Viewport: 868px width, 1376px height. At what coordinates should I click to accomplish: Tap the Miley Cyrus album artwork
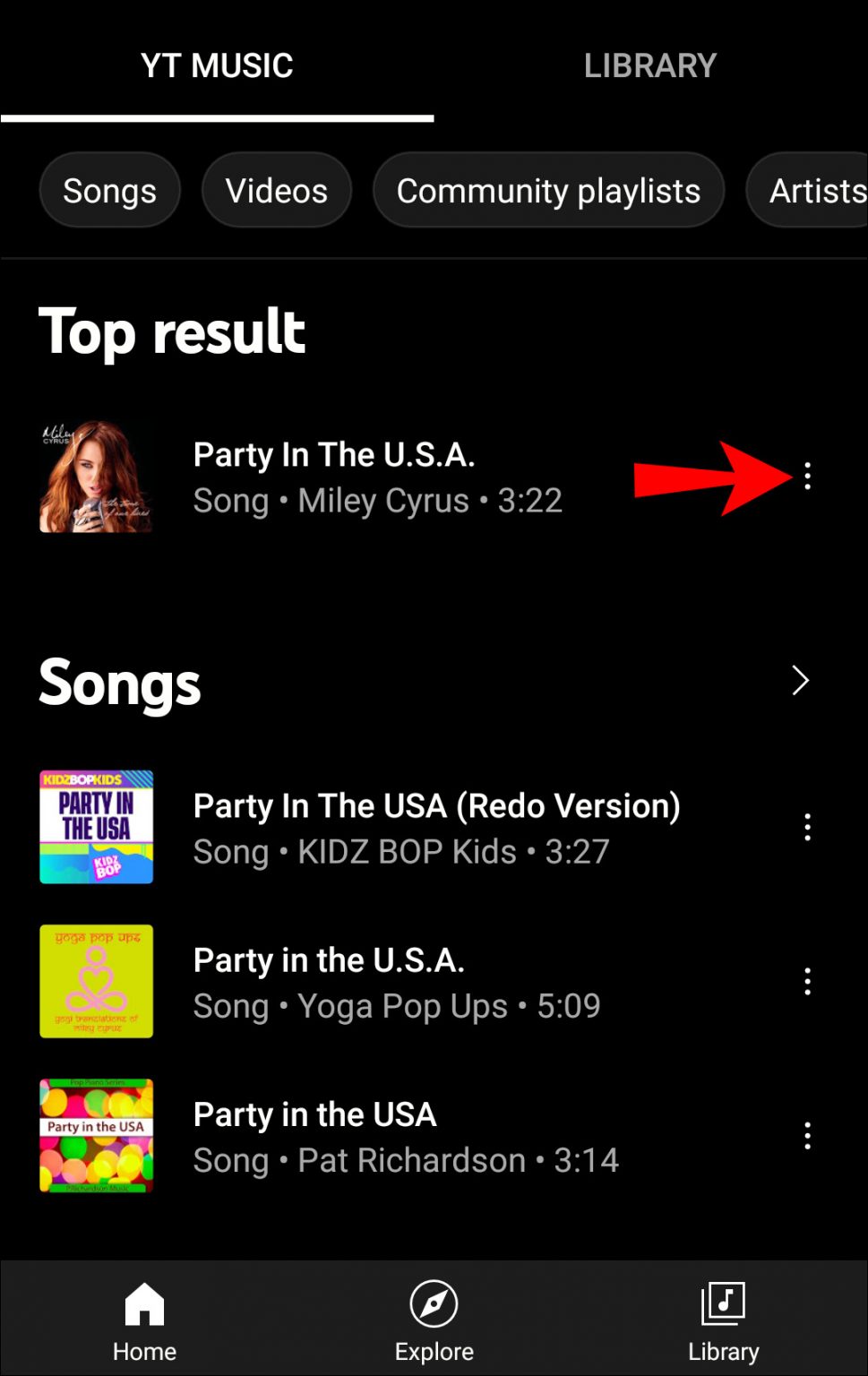coord(96,475)
